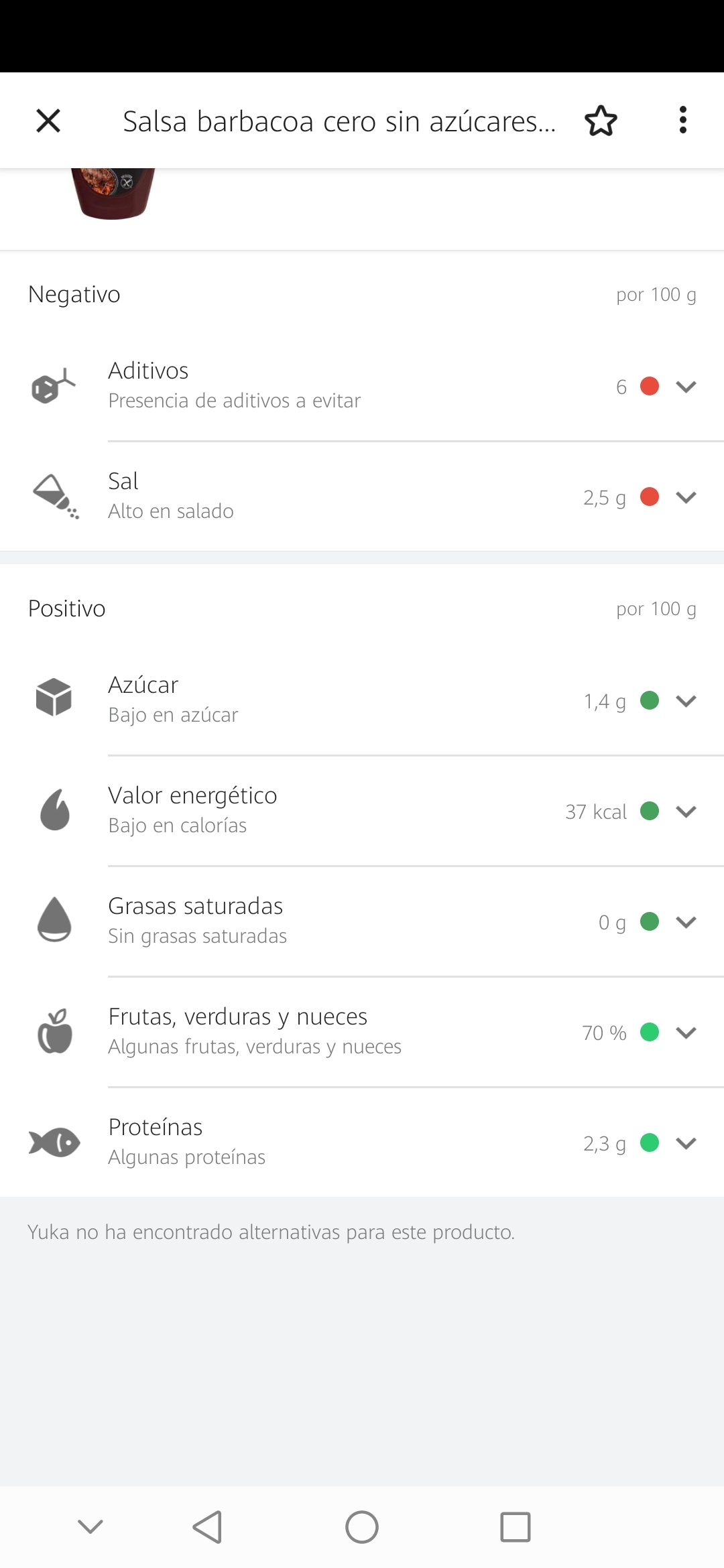Expand the Sal row
This screenshot has width=724, height=1568.
click(x=686, y=497)
